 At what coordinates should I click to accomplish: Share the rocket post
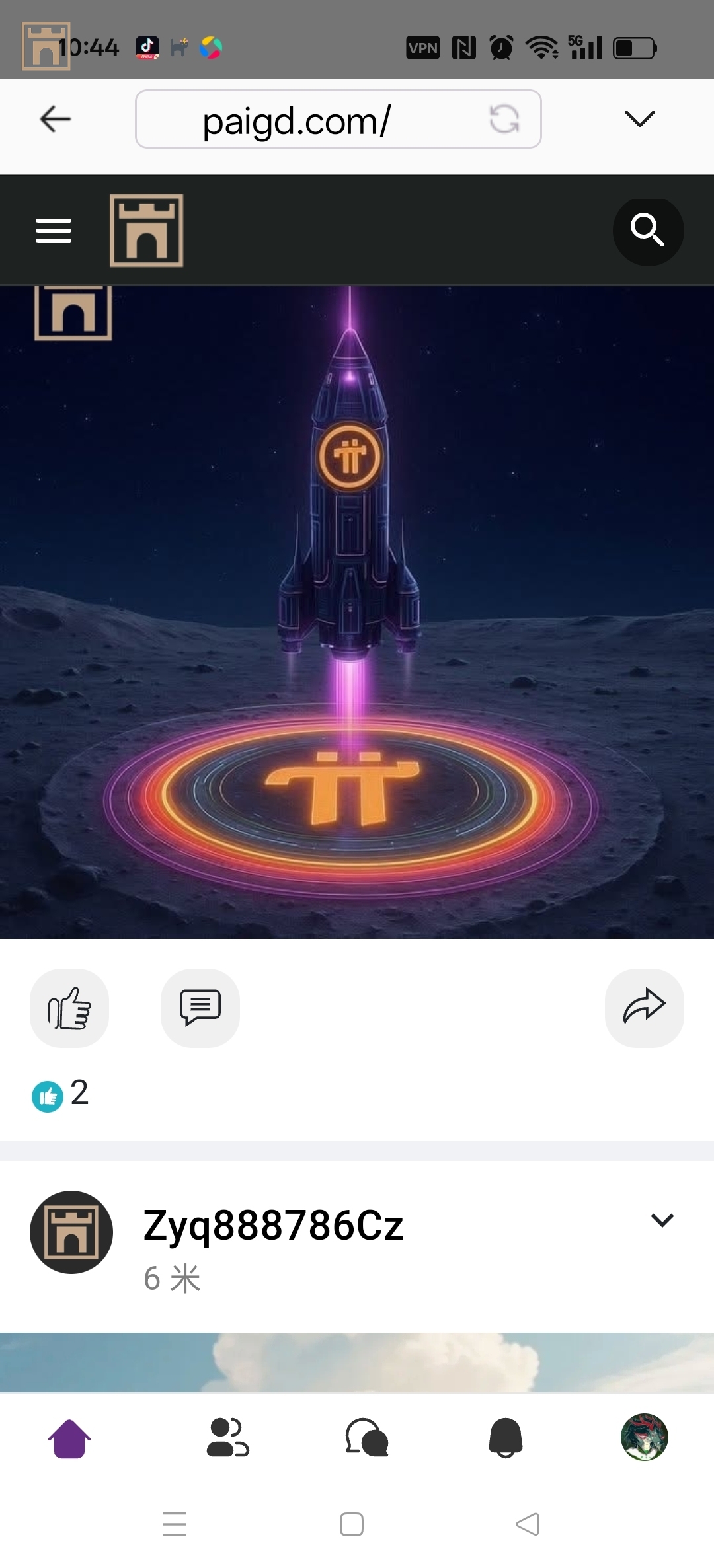(x=644, y=1008)
